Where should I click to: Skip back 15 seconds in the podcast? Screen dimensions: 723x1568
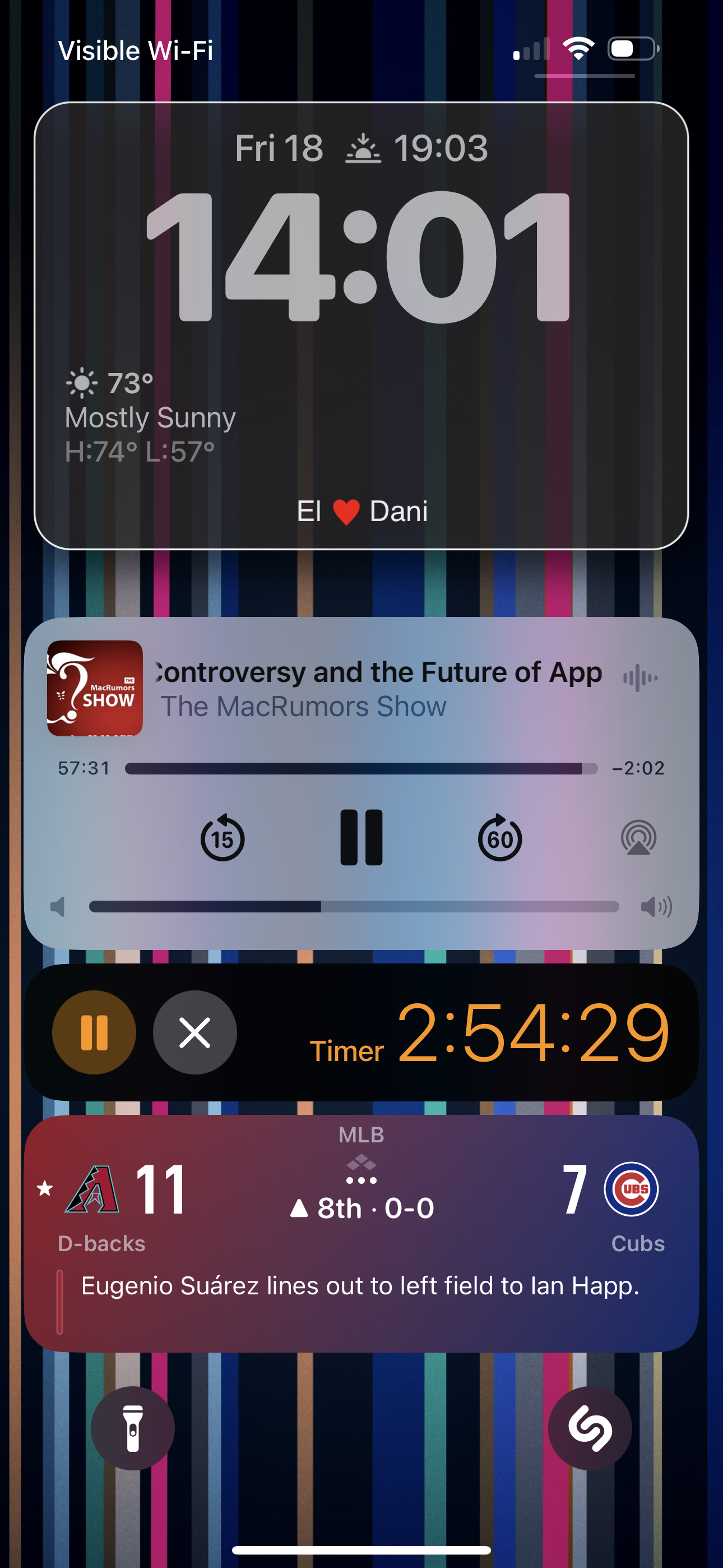pyautogui.click(x=222, y=838)
